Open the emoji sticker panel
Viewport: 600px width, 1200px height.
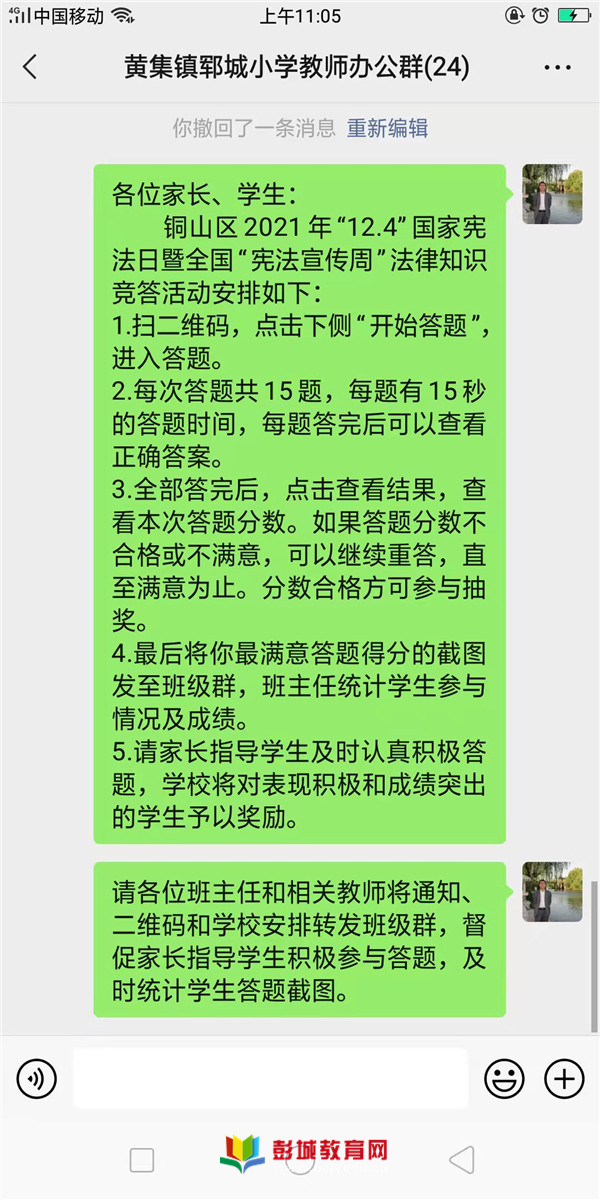(x=504, y=1078)
